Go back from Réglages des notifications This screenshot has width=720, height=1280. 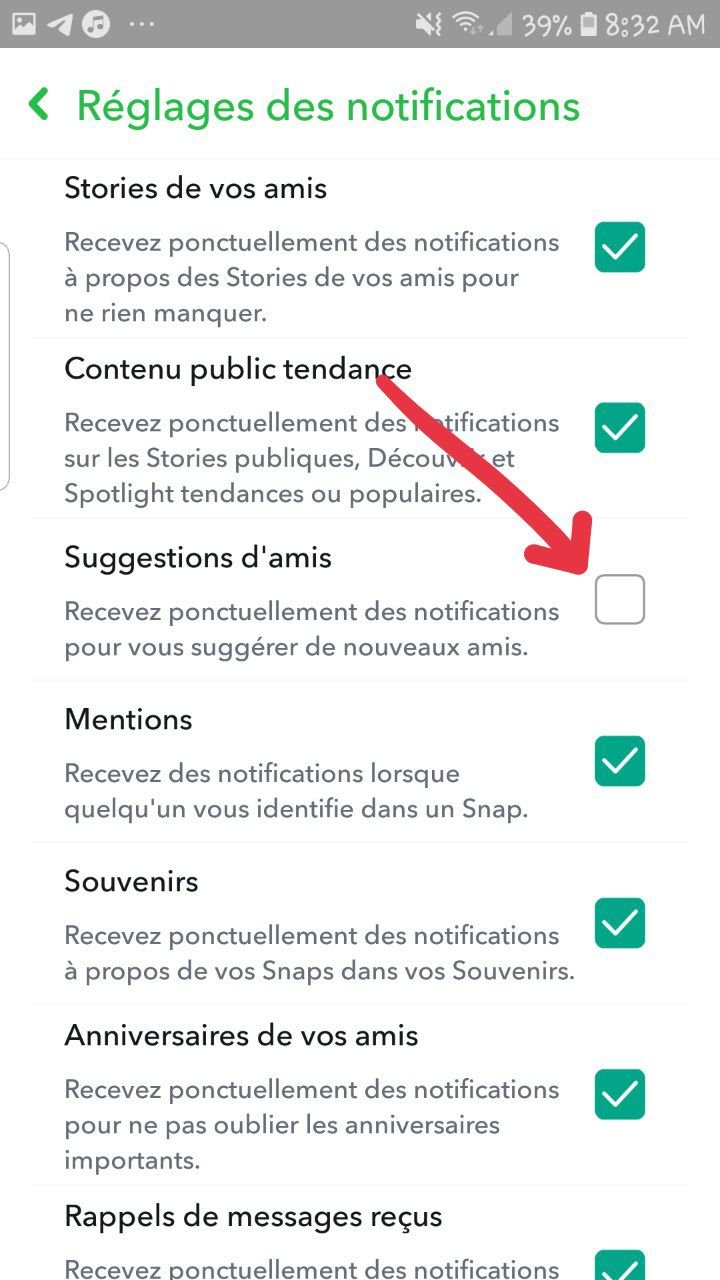coord(39,104)
